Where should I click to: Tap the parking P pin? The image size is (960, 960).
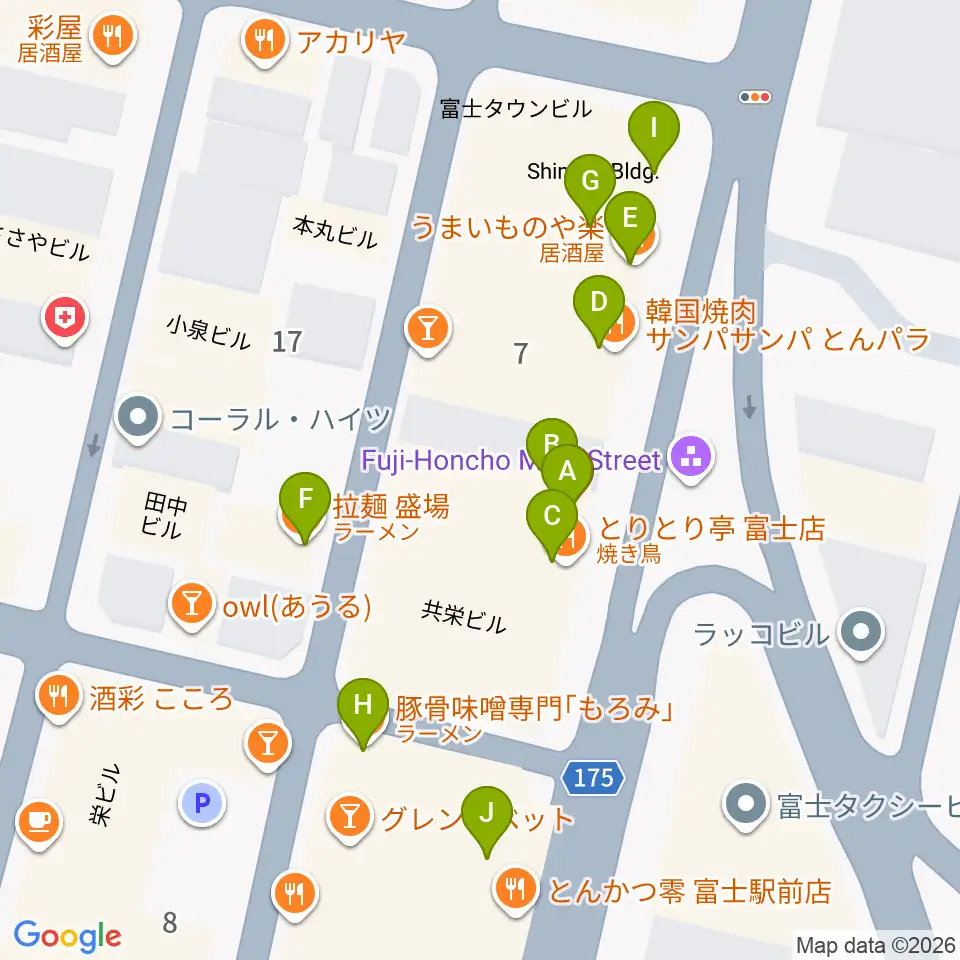[x=203, y=804]
